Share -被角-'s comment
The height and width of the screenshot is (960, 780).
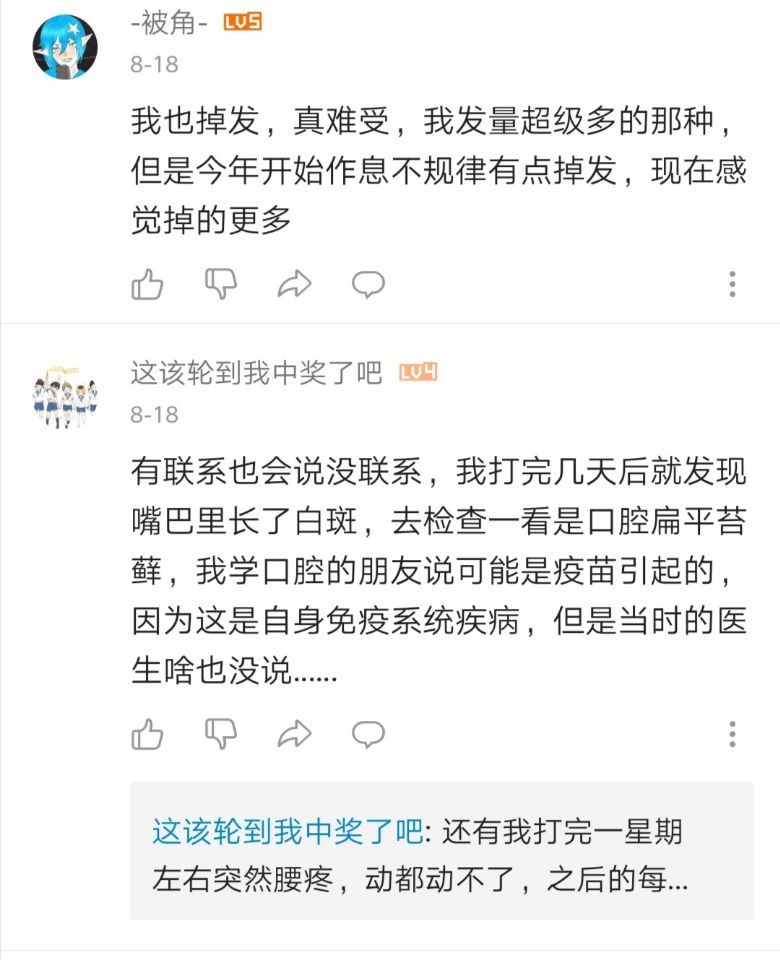(294, 285)
